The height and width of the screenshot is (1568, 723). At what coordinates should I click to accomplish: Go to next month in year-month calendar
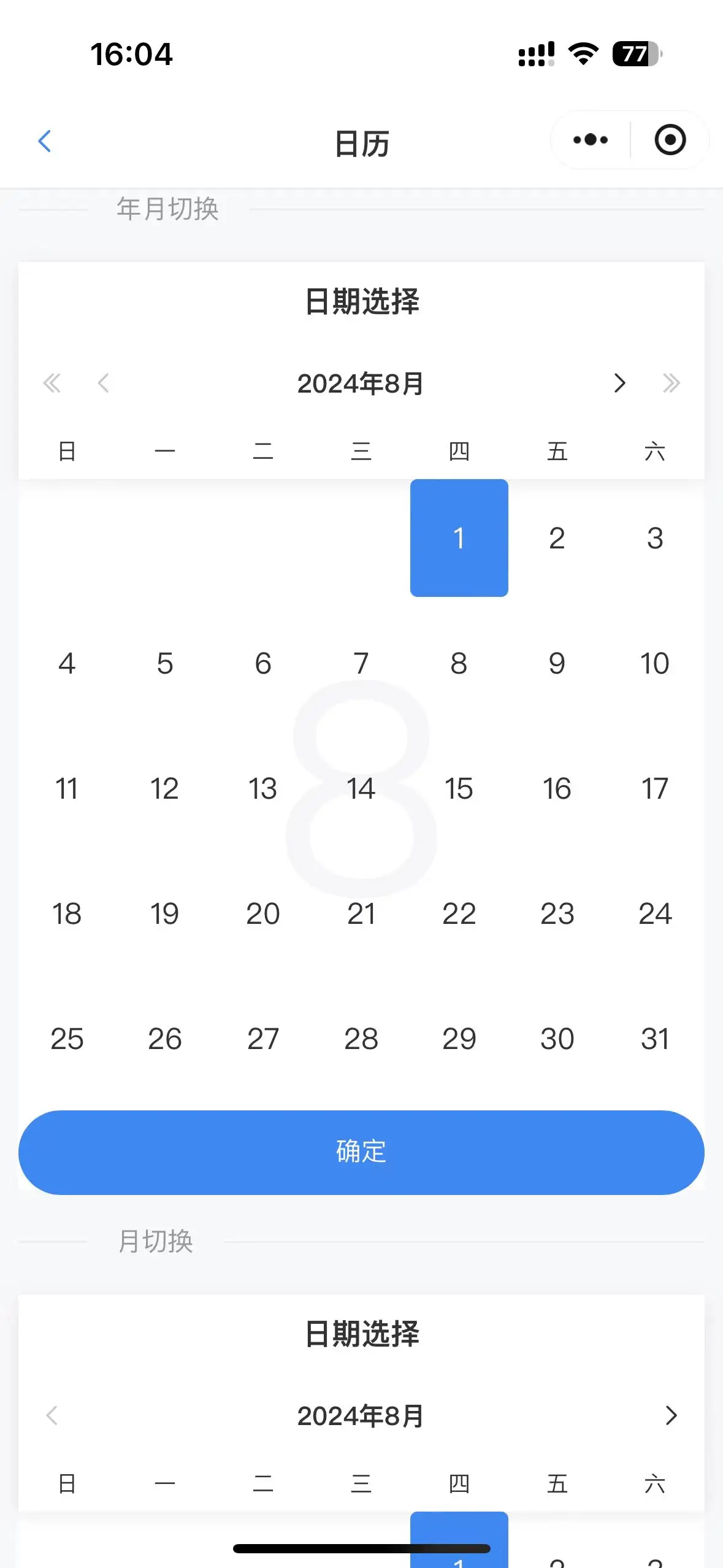point(620,383)
